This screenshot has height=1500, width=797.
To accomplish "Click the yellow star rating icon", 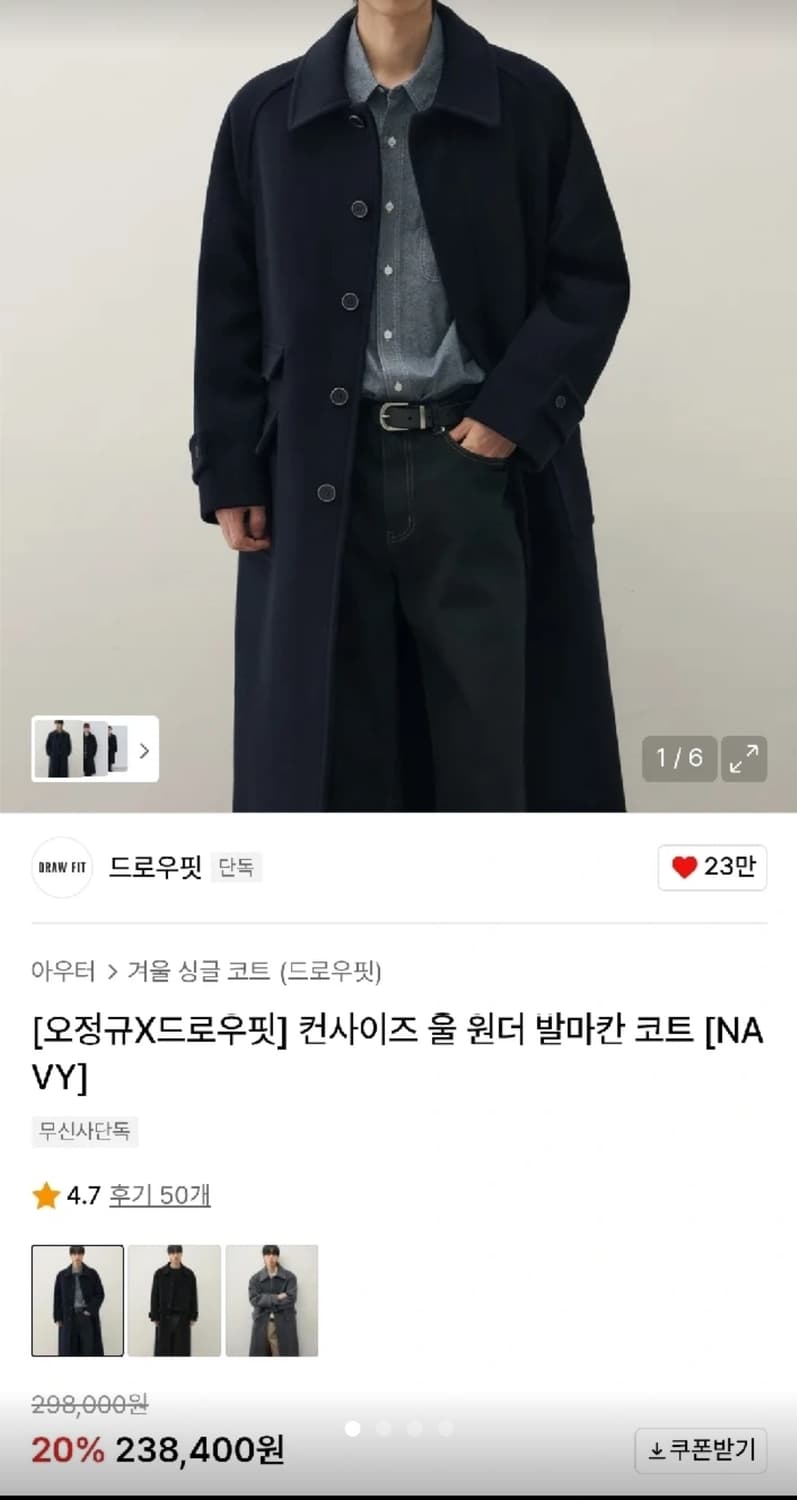I will 46,1195.
